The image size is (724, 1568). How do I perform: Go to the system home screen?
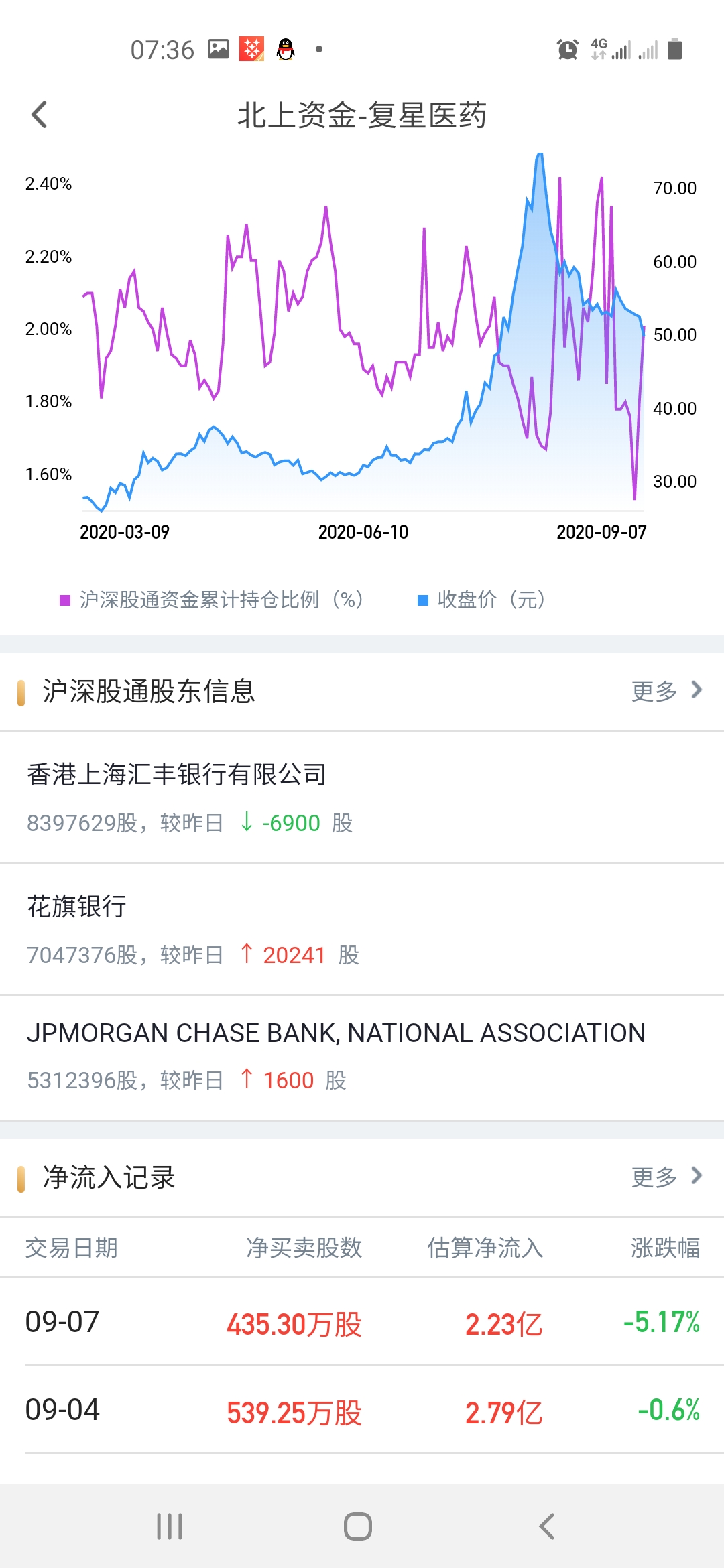coord(358,1526)
